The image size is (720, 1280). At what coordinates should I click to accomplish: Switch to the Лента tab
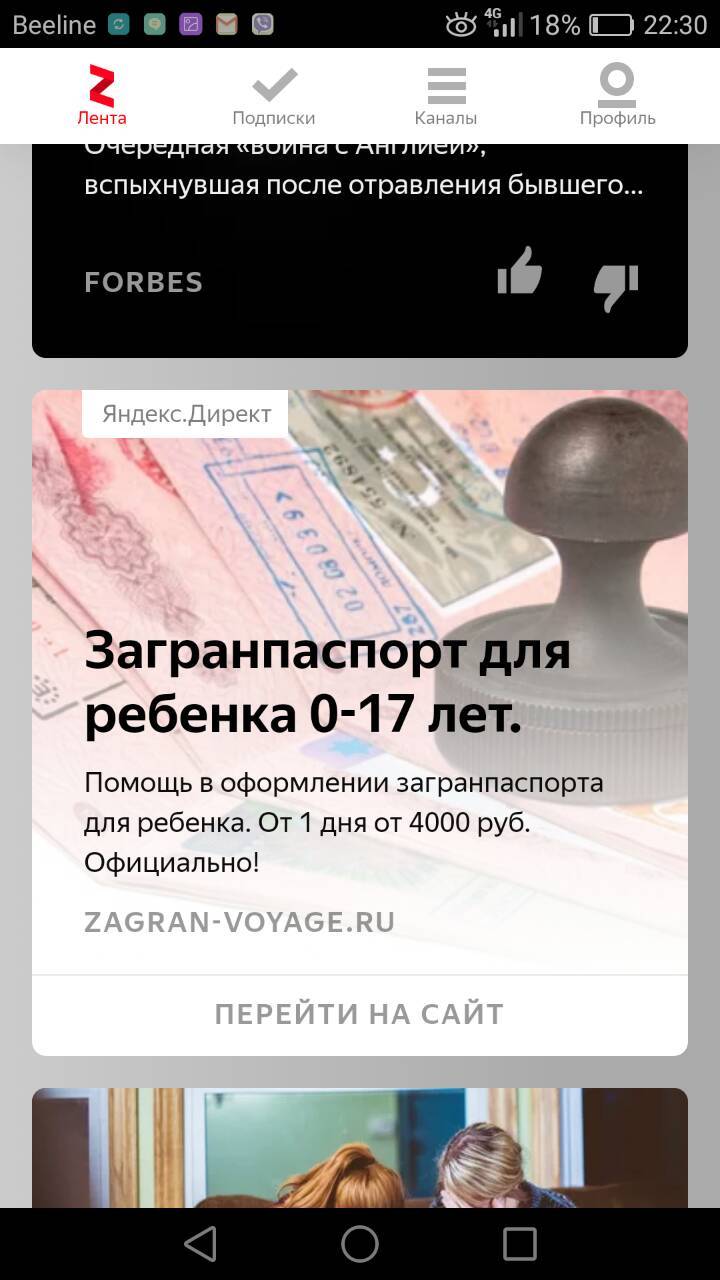tap(101, 96)
